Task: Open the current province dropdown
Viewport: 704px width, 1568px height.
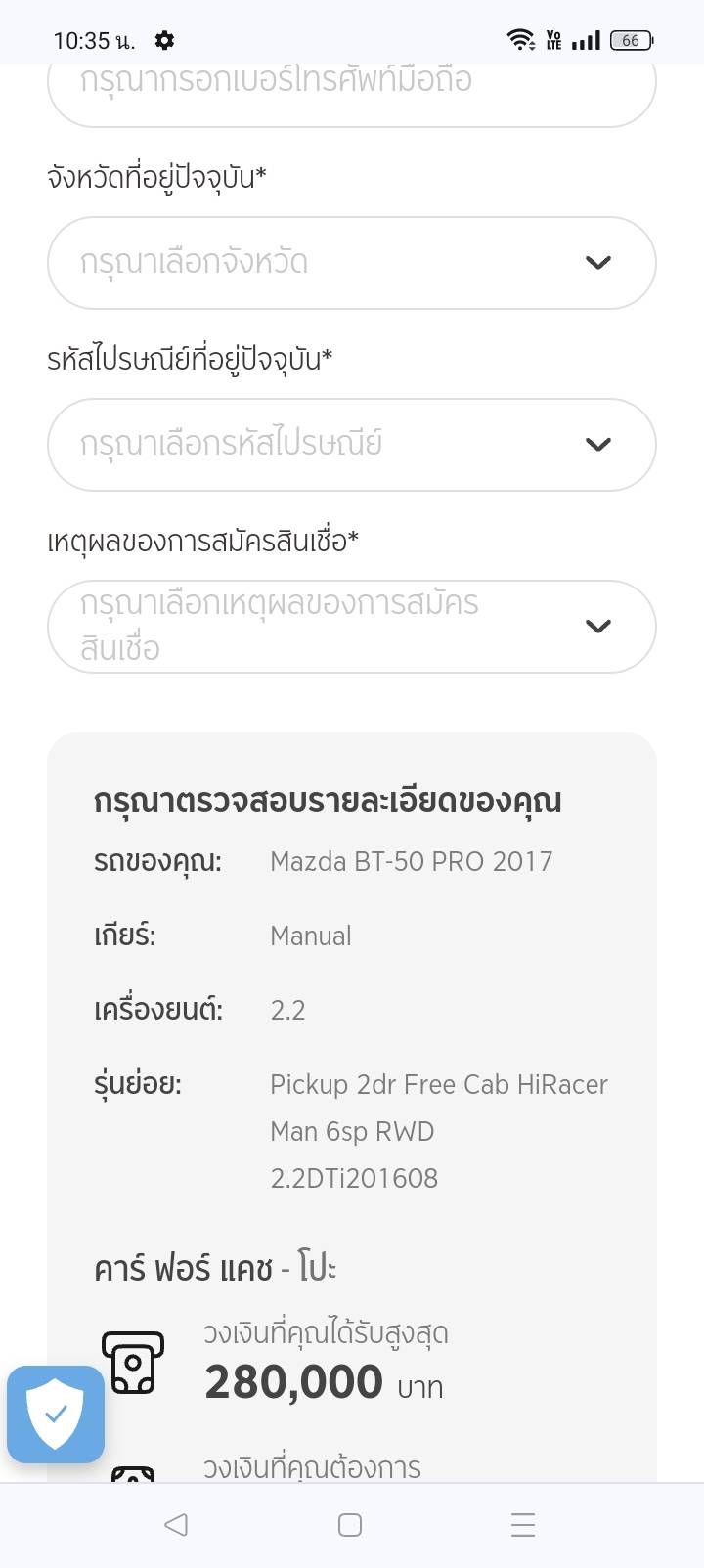Action: pyautogui.click(x=351, y=263)
